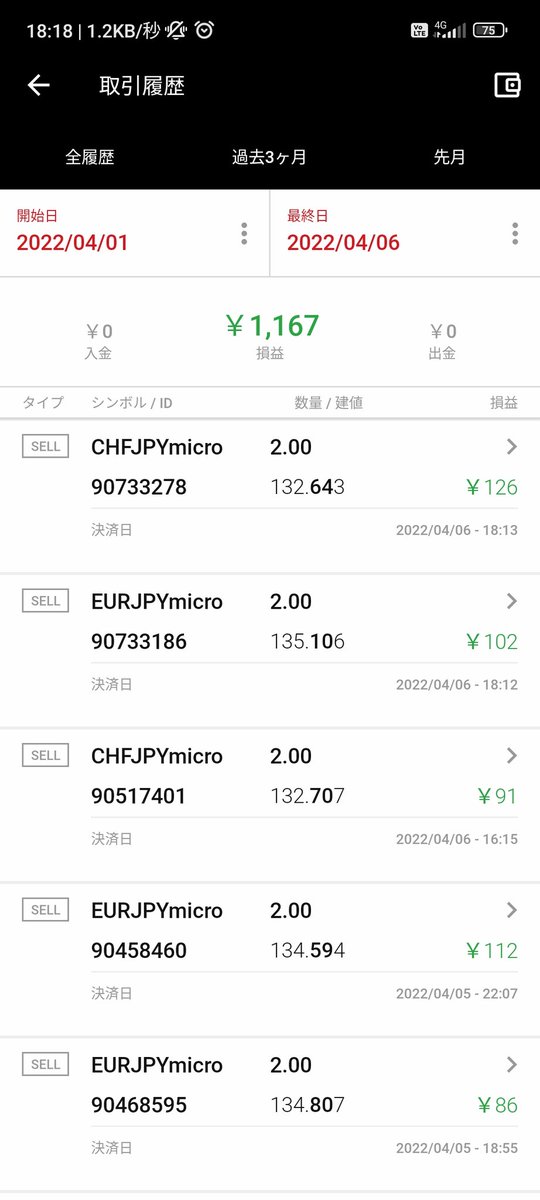Show the 先月 history tab
The image size is (540, 1200).
450,157
